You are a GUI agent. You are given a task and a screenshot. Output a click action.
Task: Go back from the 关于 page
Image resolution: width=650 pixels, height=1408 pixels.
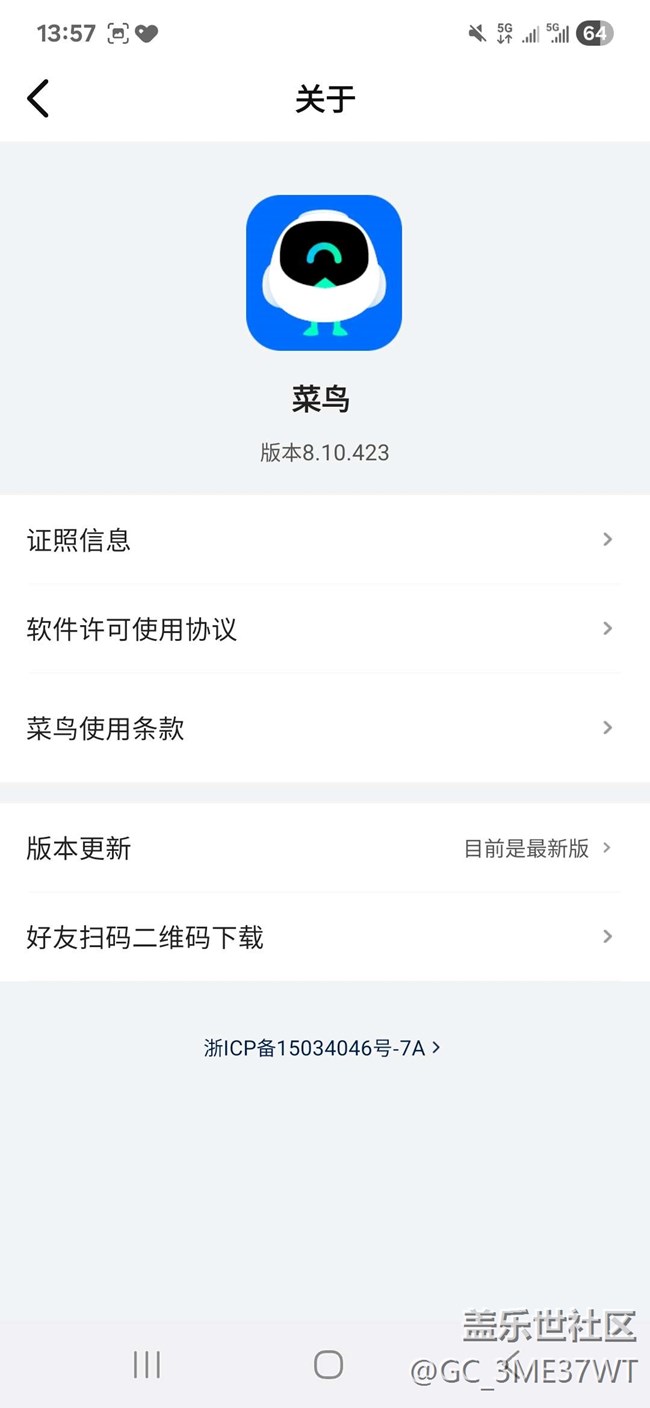(38, 98)
